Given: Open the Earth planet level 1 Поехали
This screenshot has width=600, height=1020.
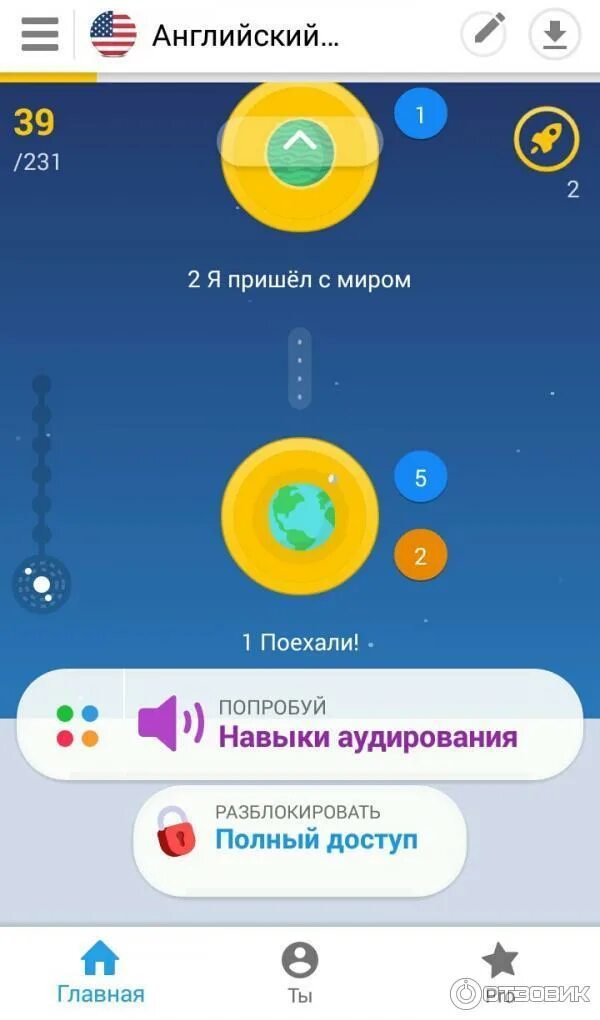Looking at the screenshot, I should click(300, 515).
